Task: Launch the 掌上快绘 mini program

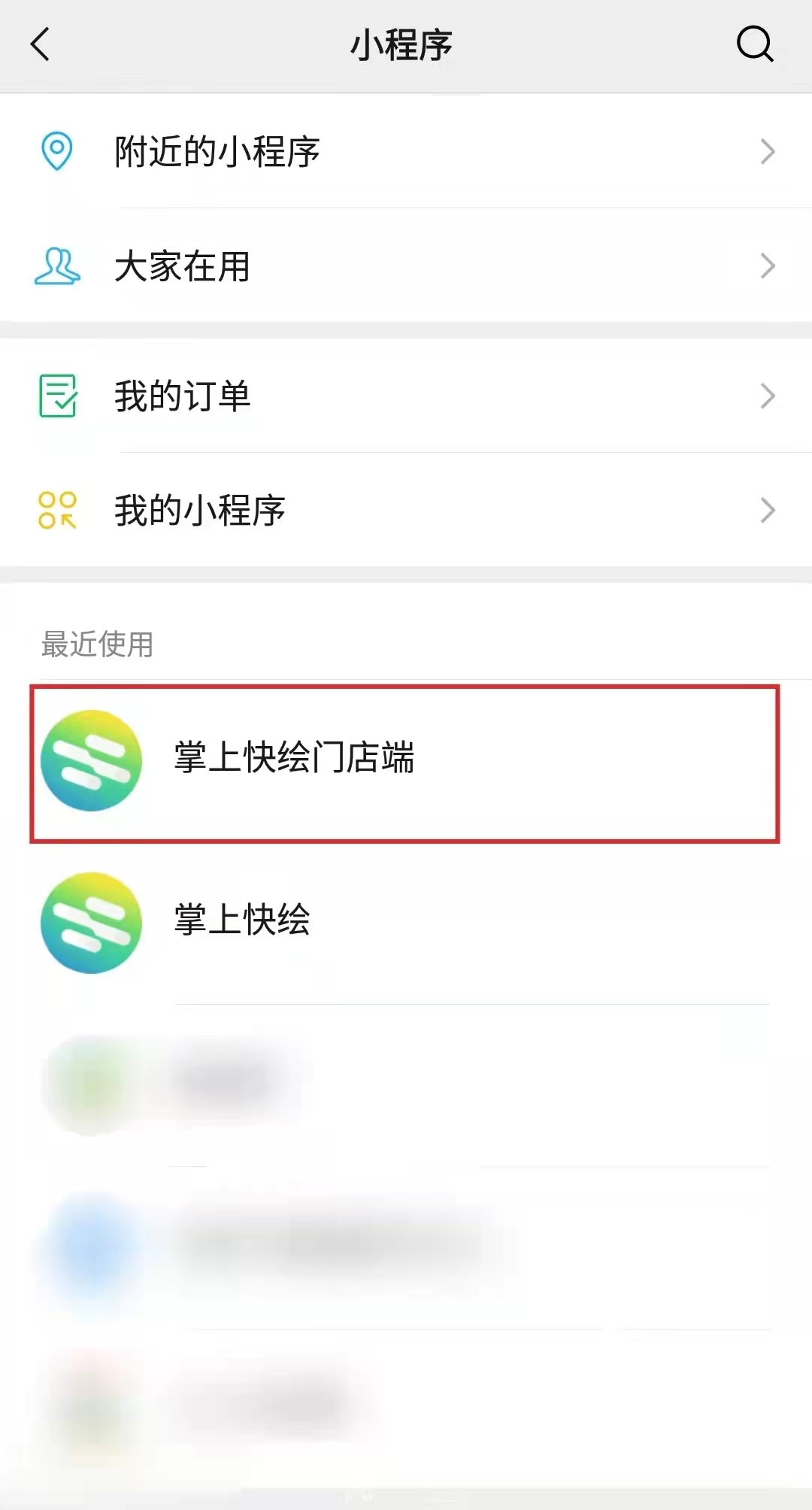Action: [404, 921]
